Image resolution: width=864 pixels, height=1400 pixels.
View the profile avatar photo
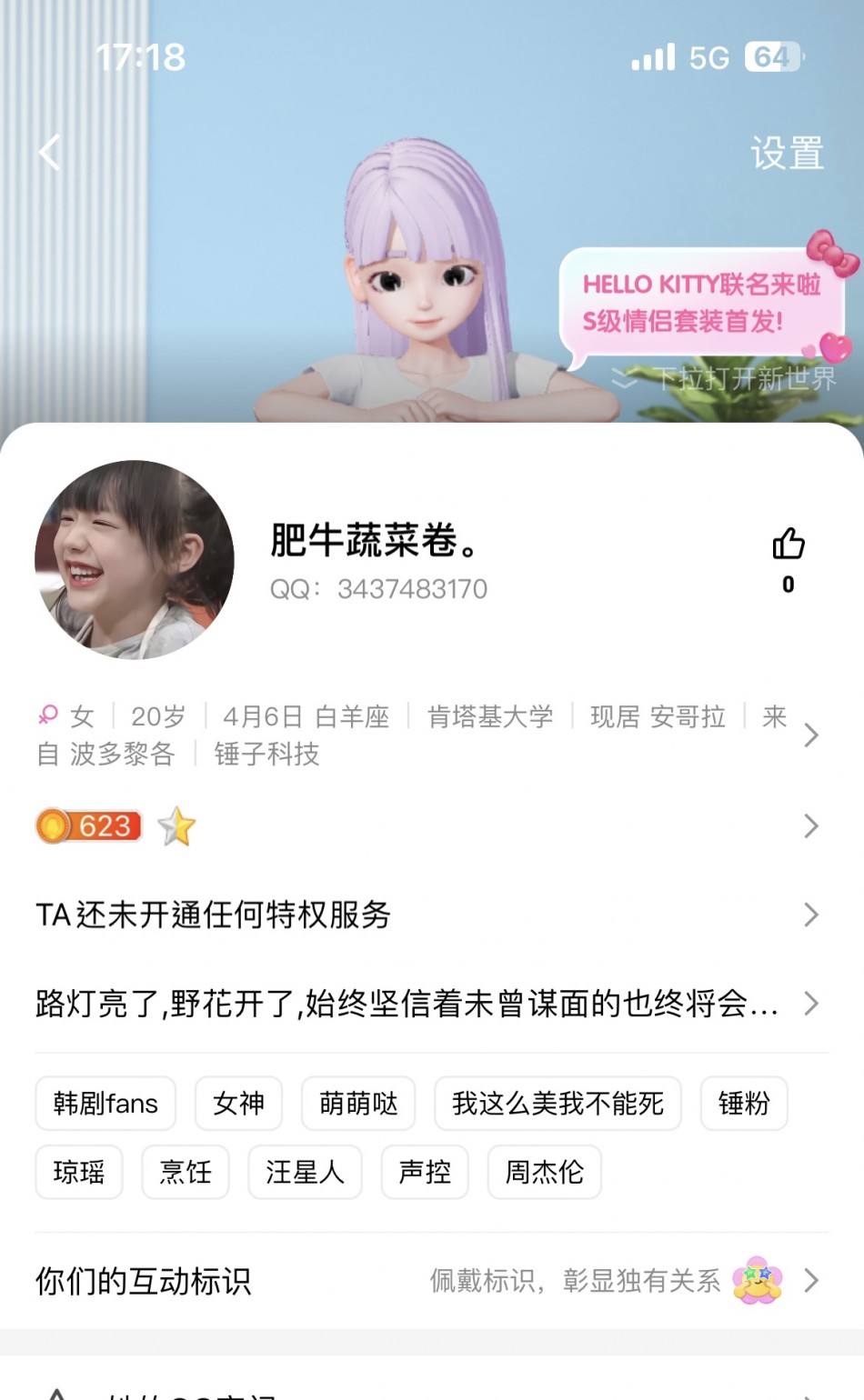(135, 559)
